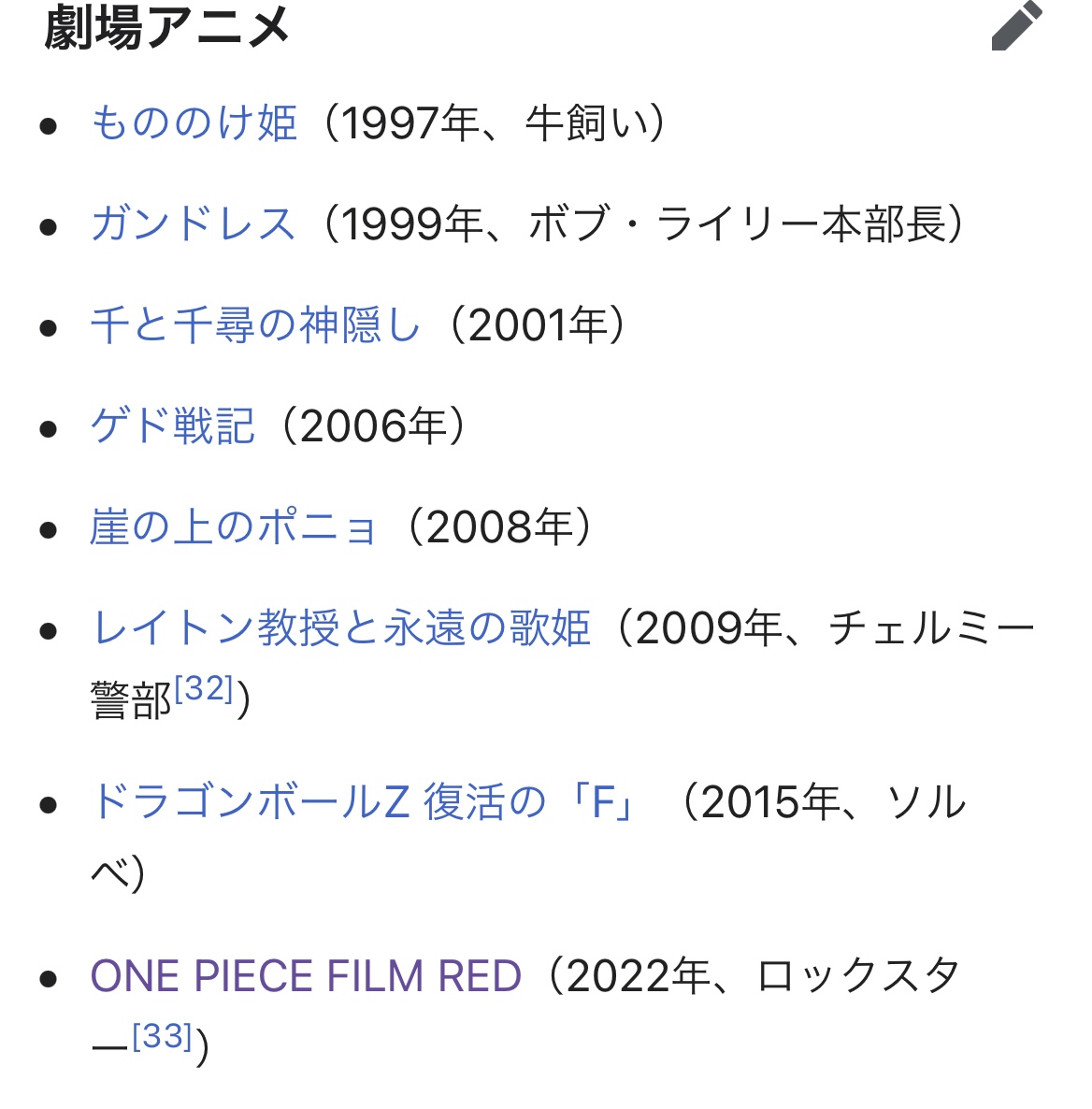
Task: Open the ガンドレス article link
Action: (194, 224)
